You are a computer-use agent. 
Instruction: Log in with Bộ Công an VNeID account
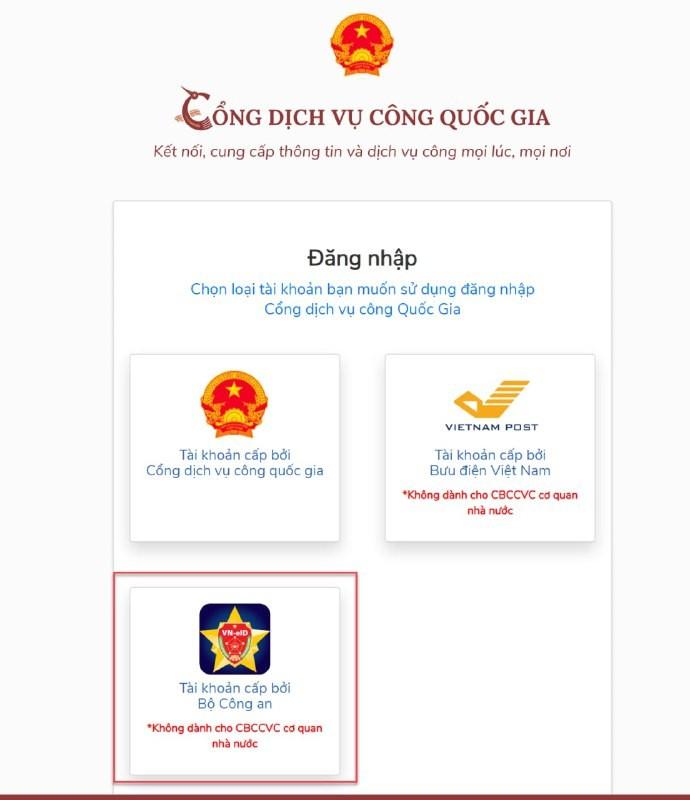[235, 680]
